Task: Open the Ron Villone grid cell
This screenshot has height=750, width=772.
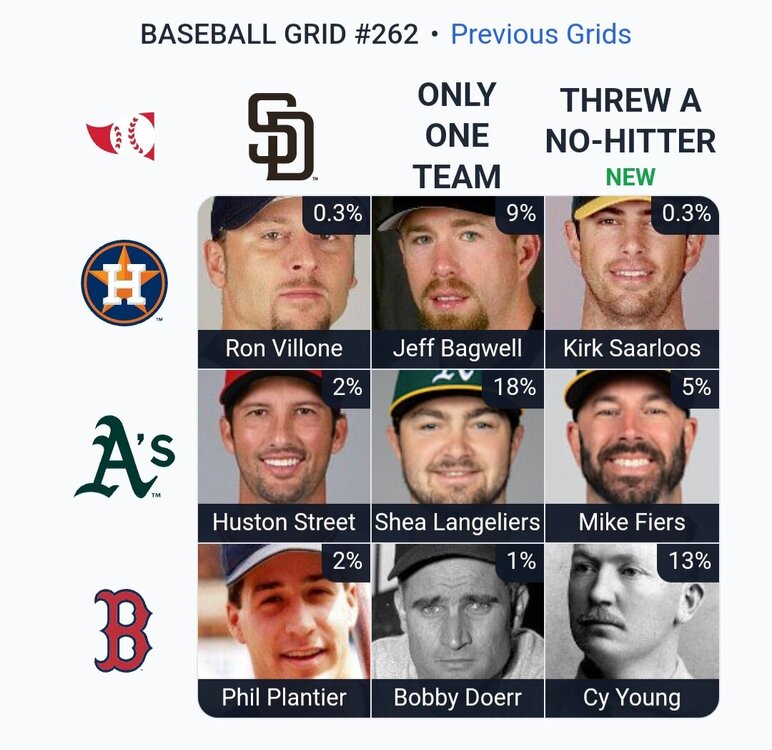Action: [284, 282]
